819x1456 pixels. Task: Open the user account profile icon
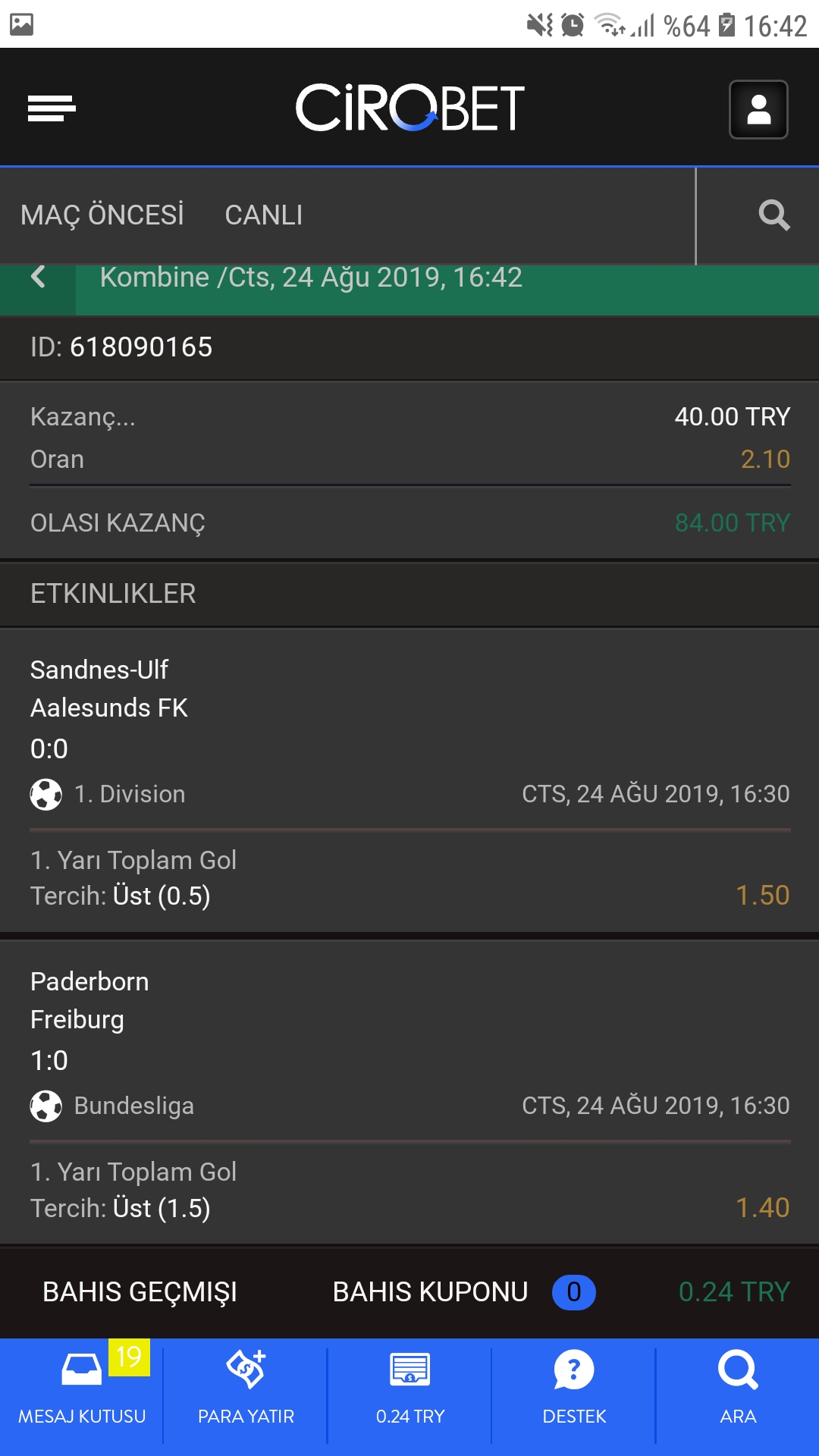758,109
